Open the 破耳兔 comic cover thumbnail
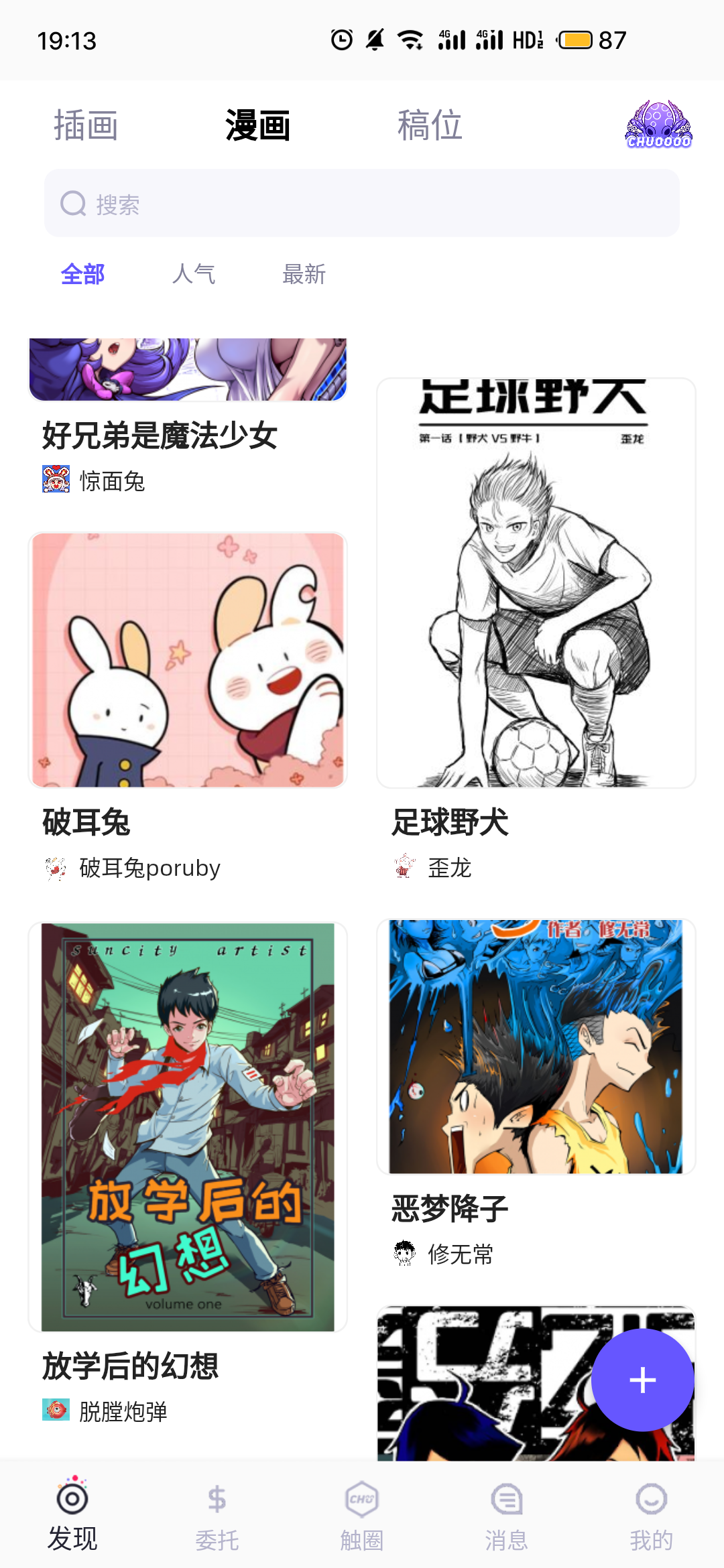Image resolution: width=724 pixels, height=1568 pixels. click(x=186, y=660)
